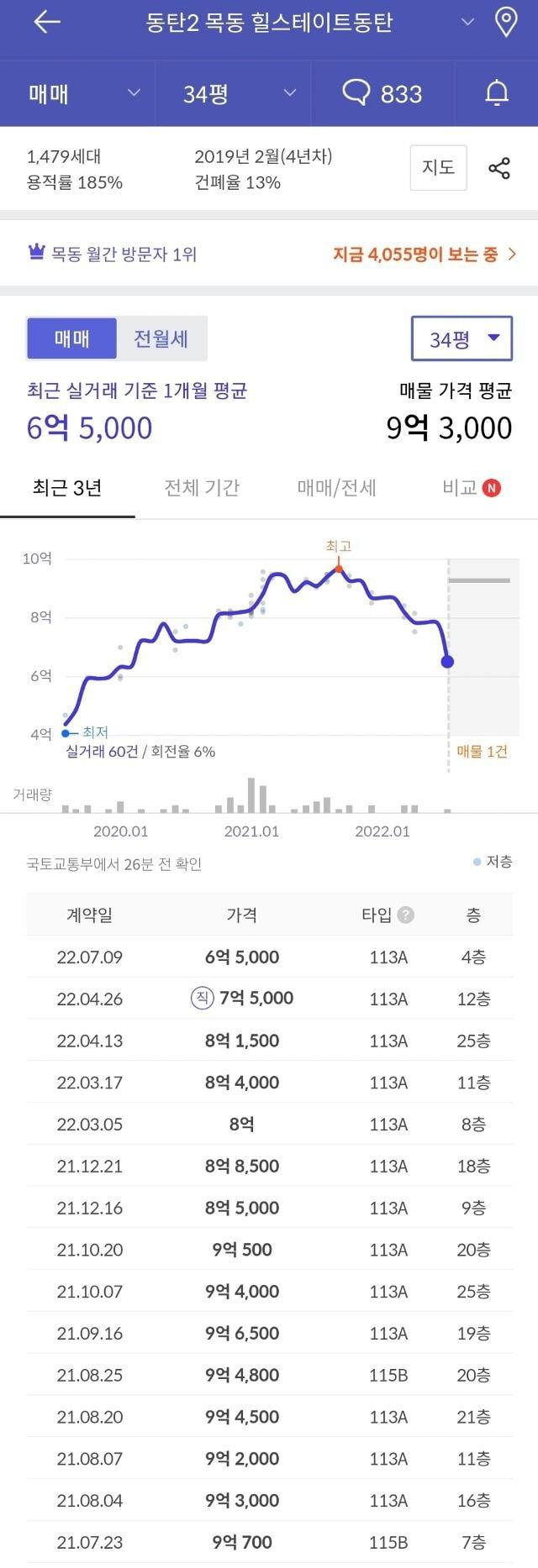This screenshot has width=538, height=1568.
Task: Tap the 지도 map button
Action: pyautogui.click(x=438, y=168)
